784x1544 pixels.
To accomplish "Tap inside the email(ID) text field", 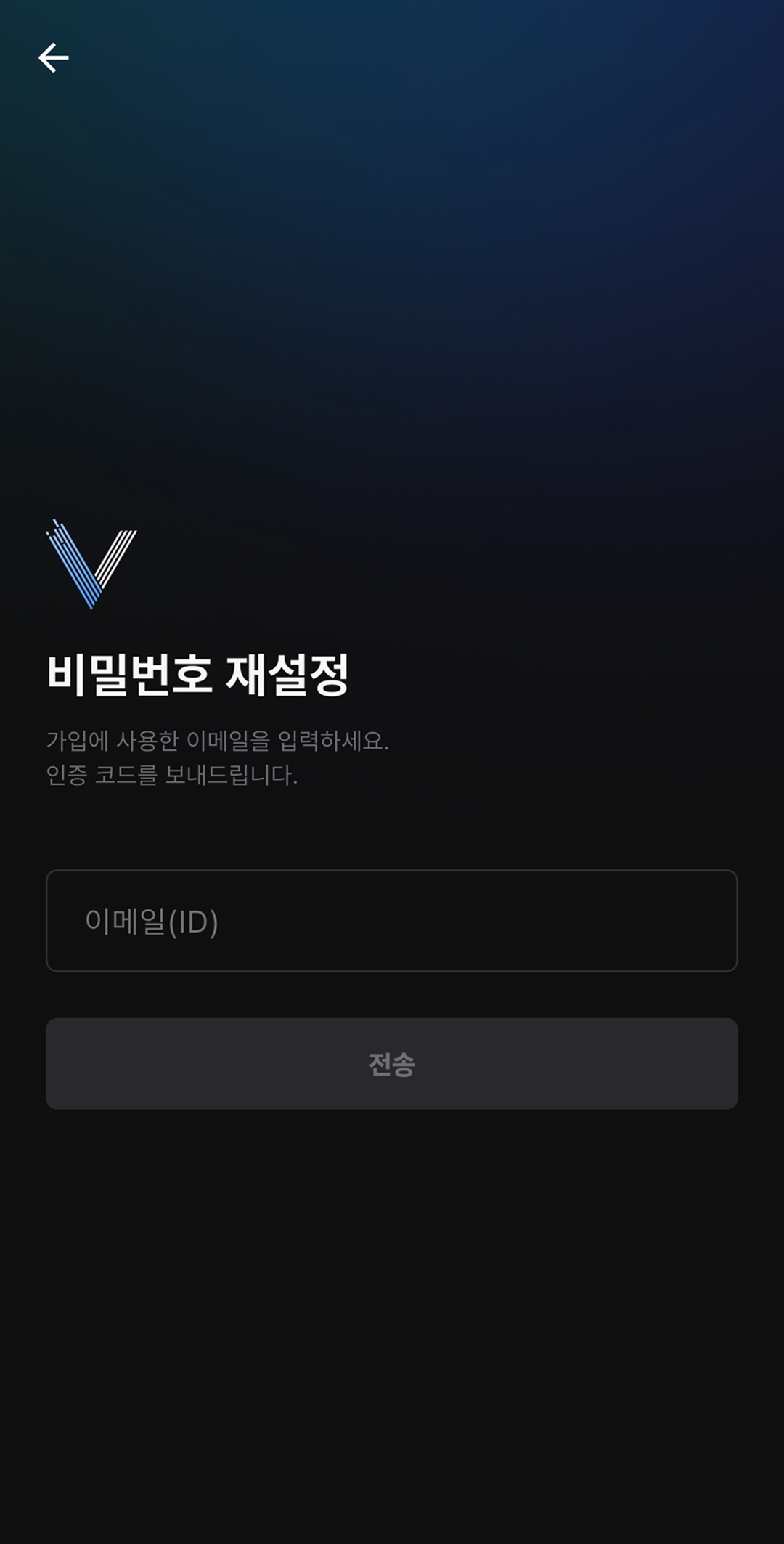I will click(x=392, y=920).
